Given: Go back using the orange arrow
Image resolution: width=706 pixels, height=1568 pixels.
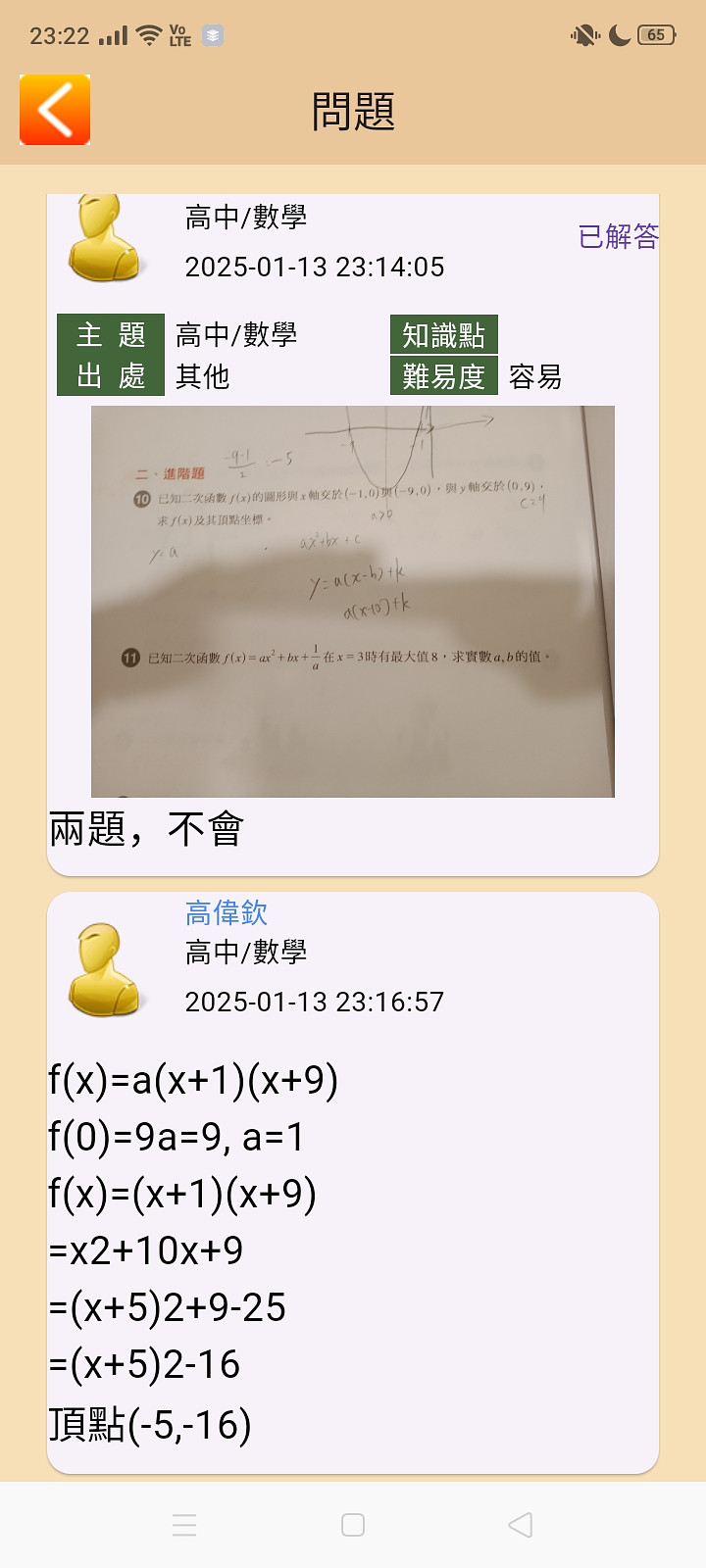Looking at the screenshot, I should pyautogui.click(x=55, y=110).
